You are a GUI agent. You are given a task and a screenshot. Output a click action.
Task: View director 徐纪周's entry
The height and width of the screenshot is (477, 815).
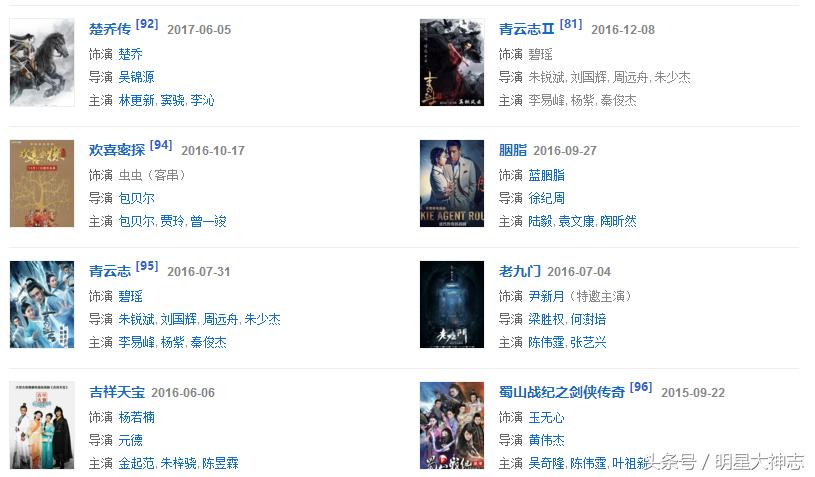(x=546, y=198)
